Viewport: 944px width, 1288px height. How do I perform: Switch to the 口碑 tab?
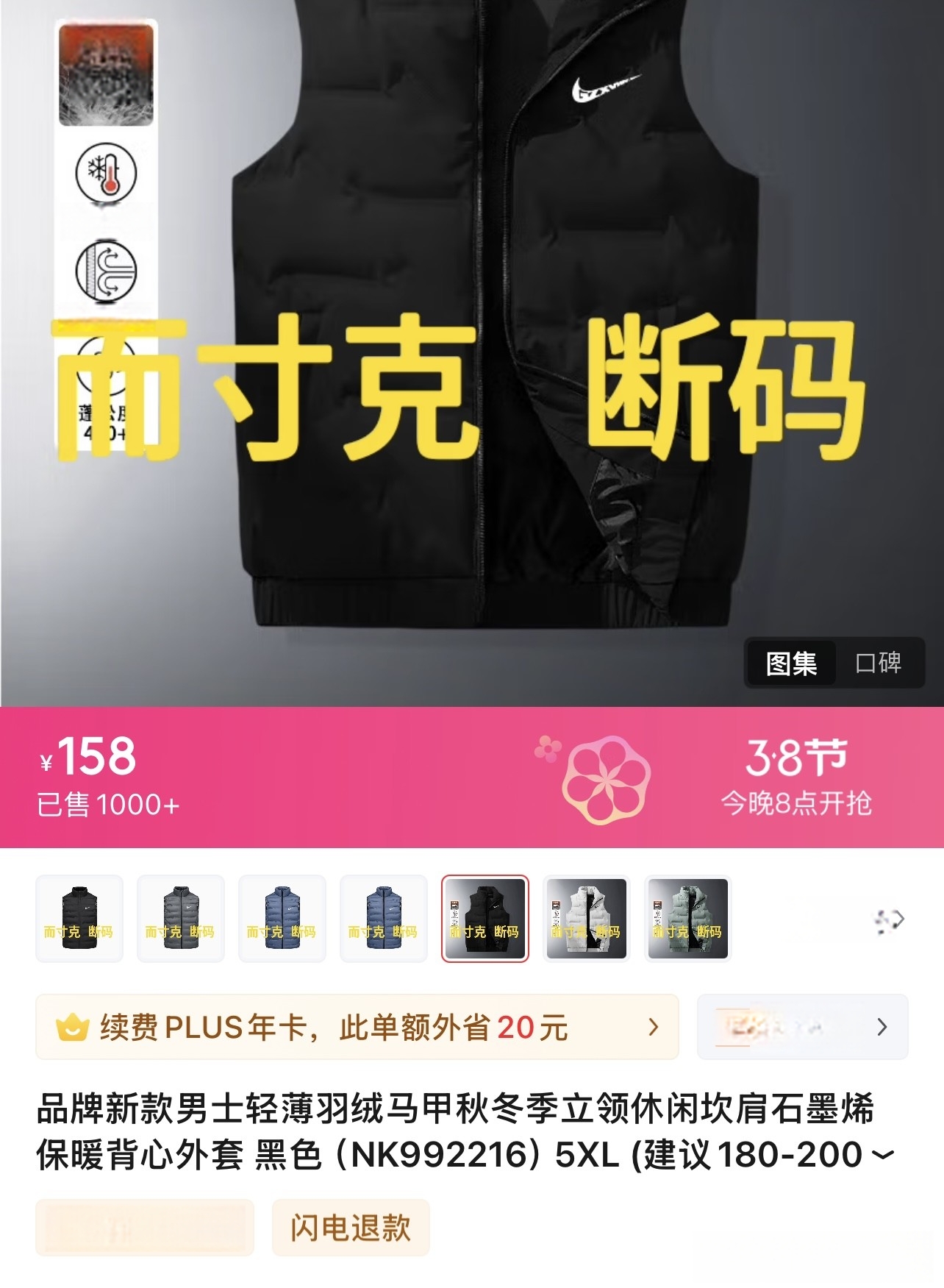coord(879,663)
